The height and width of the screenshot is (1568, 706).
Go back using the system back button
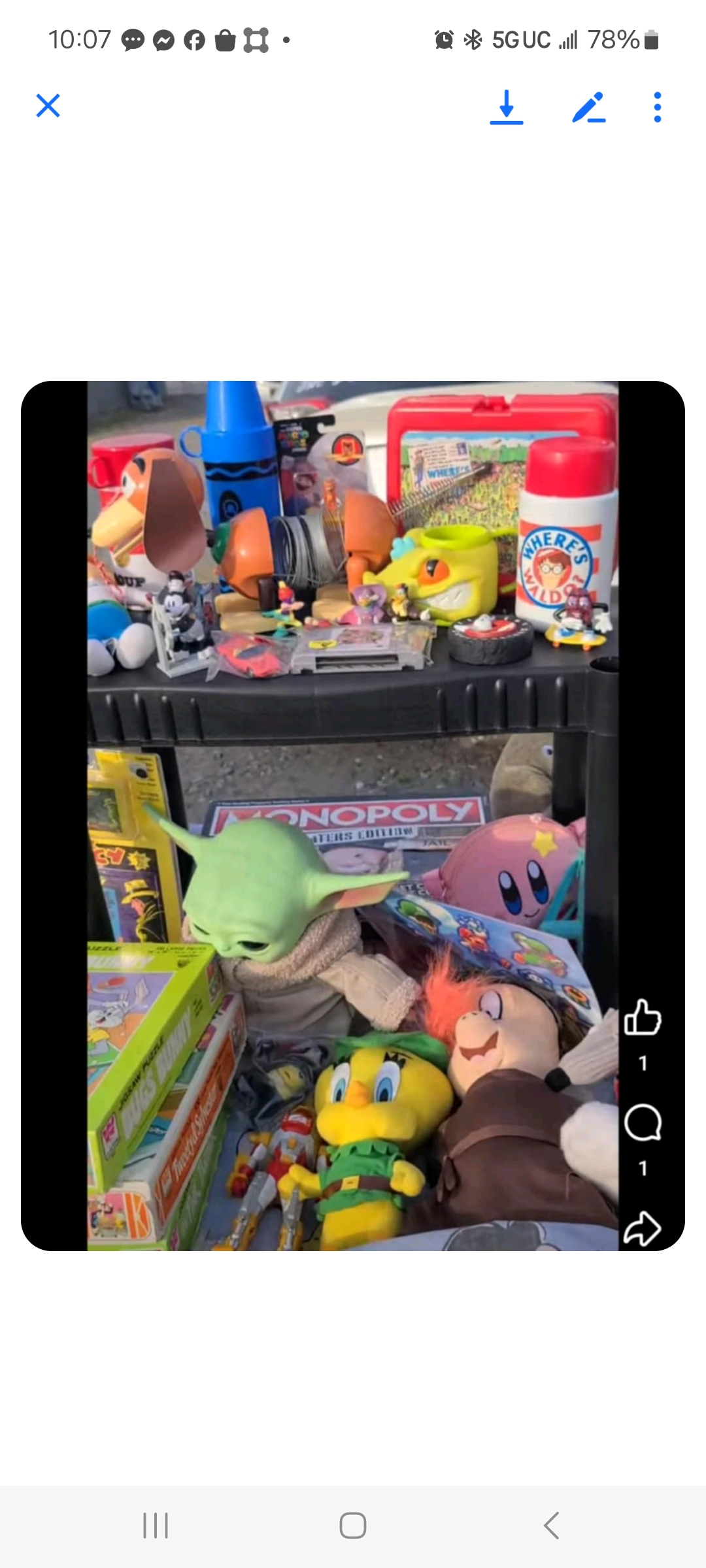pyautogui.click(x=551, y=1526)
